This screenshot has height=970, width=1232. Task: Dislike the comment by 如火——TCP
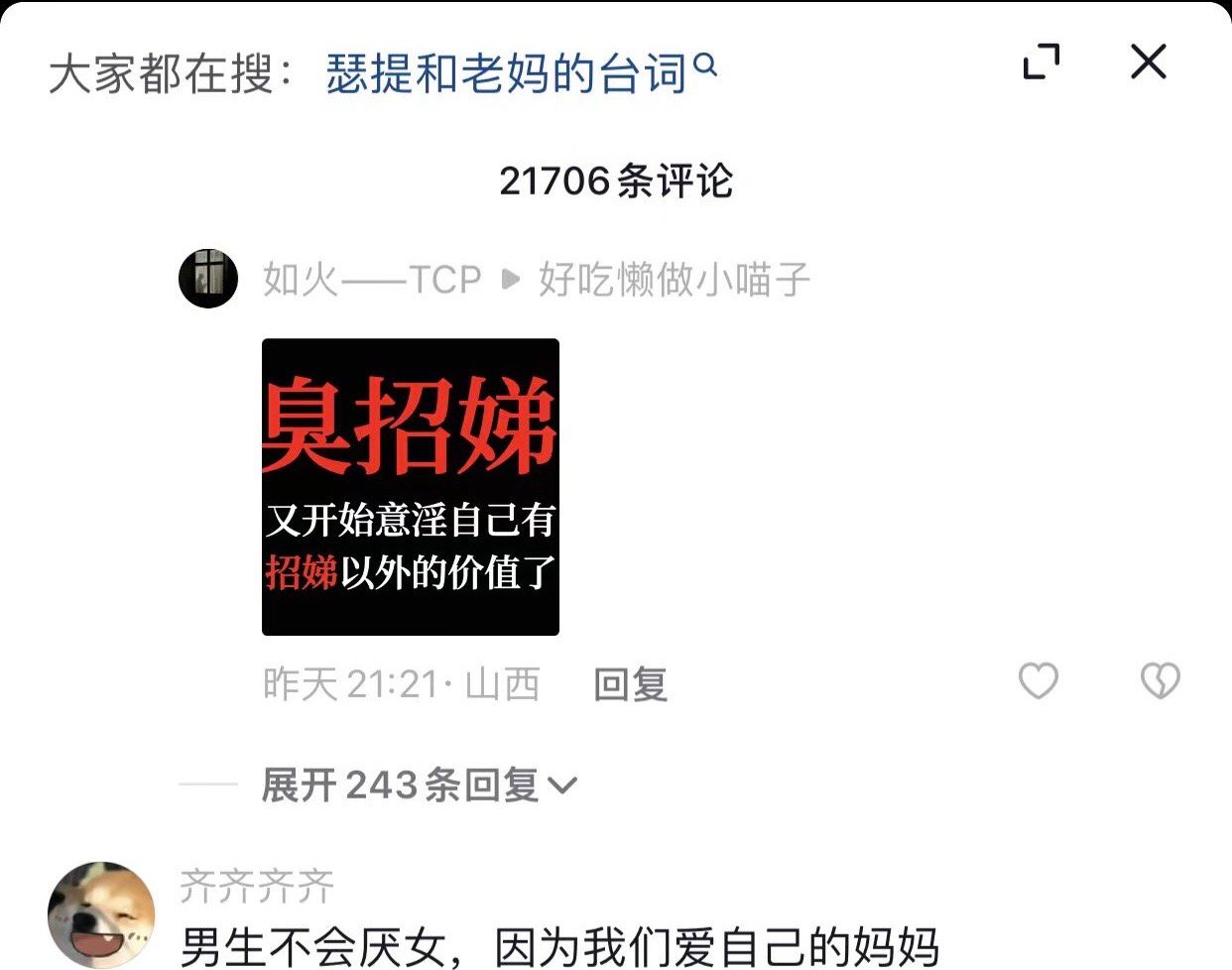[x=1160, y=681]
